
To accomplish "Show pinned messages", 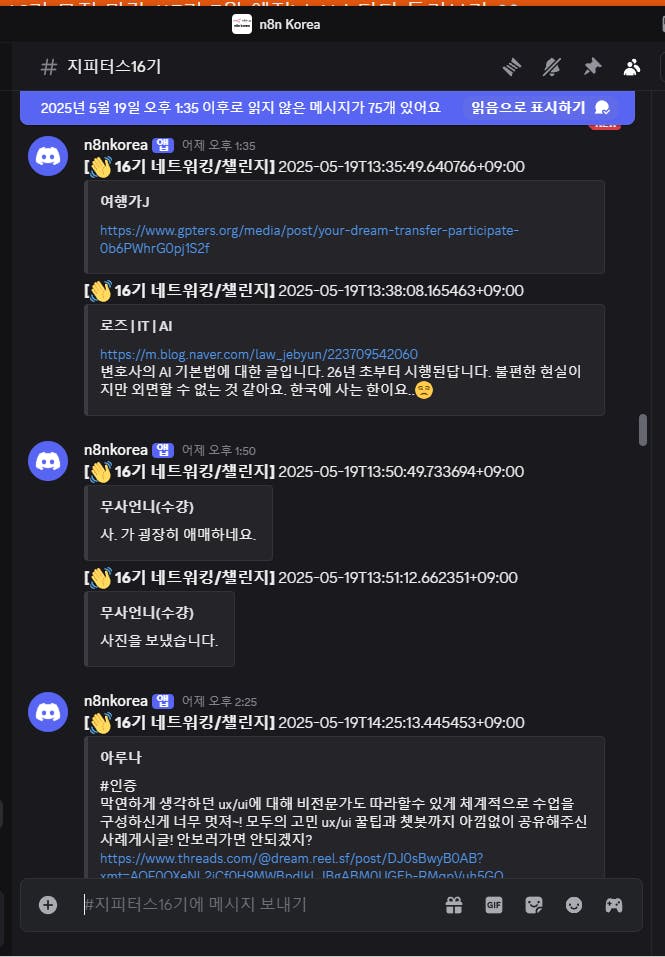I will [x=592, y=67].
